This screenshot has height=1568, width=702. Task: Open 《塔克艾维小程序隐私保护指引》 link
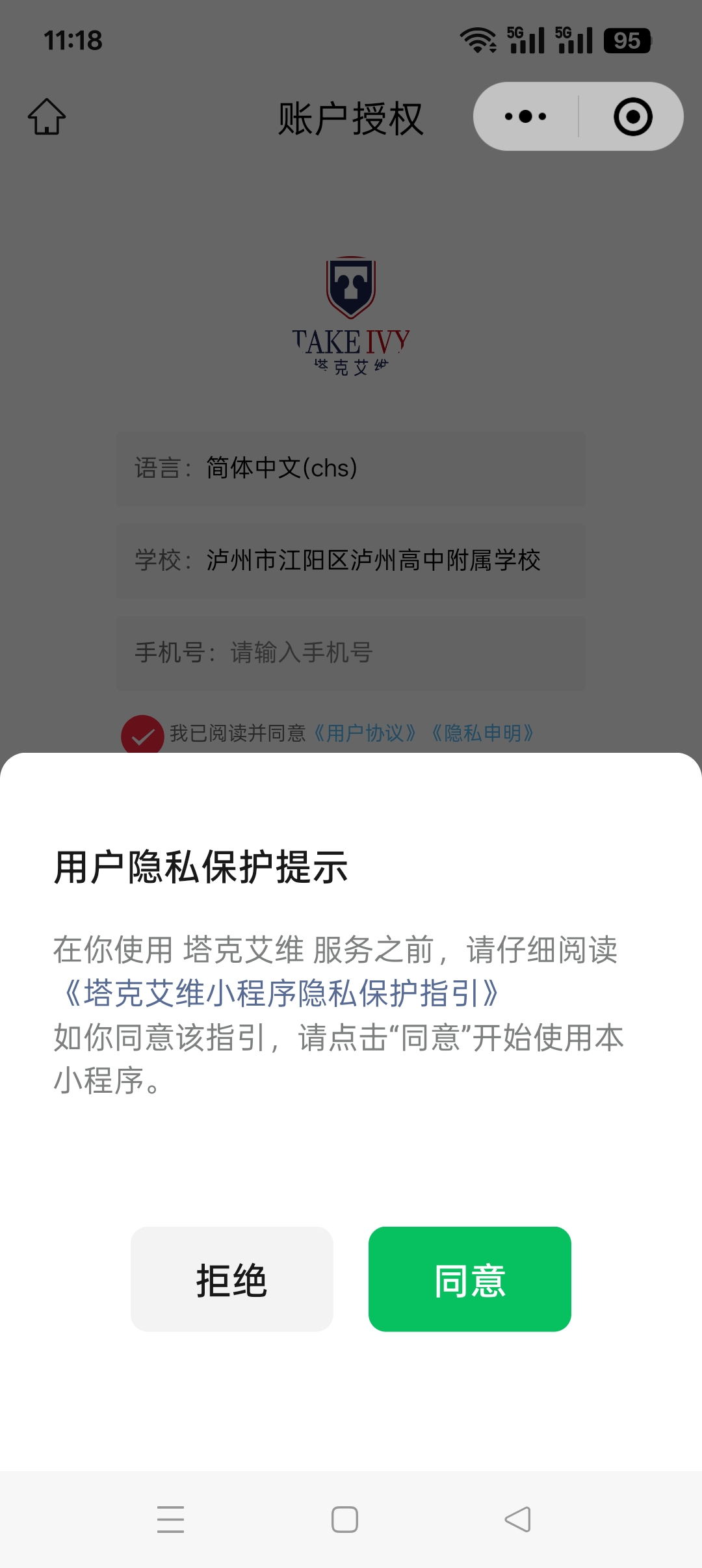279,993
